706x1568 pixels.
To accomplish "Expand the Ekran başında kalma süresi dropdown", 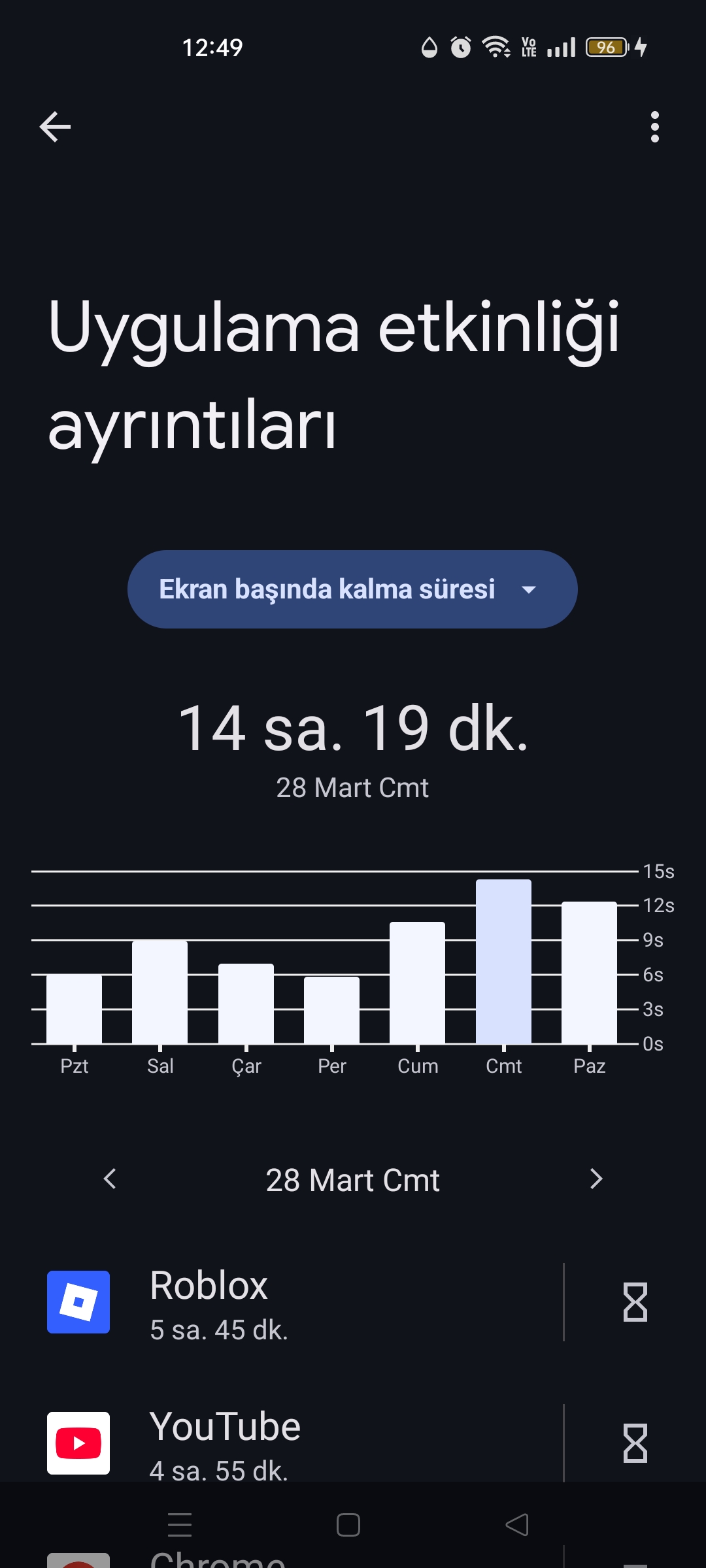I will 352,589.
